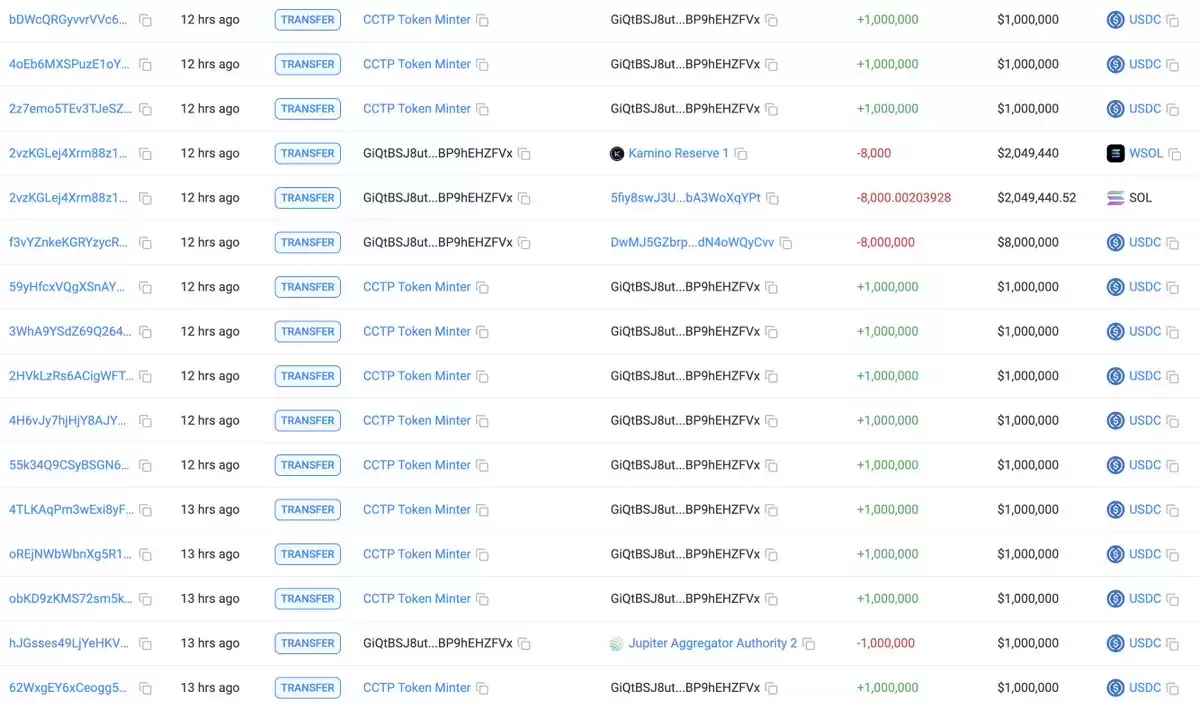Open address DwMJ5GZbrp...dN4oWQyCvv
This screenshot has height=709, width=1199.
coord(692,242)
